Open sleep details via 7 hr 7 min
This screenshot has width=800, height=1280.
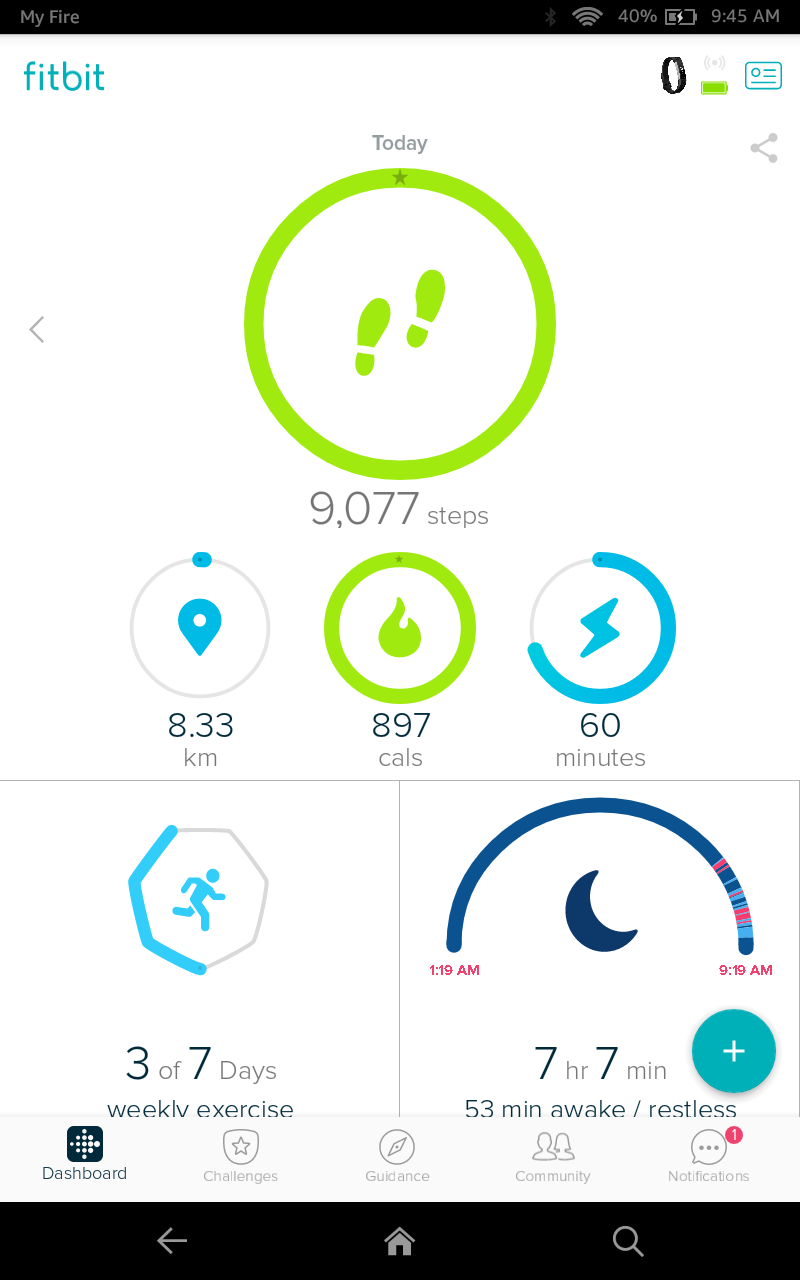[x=600, y=1068]
